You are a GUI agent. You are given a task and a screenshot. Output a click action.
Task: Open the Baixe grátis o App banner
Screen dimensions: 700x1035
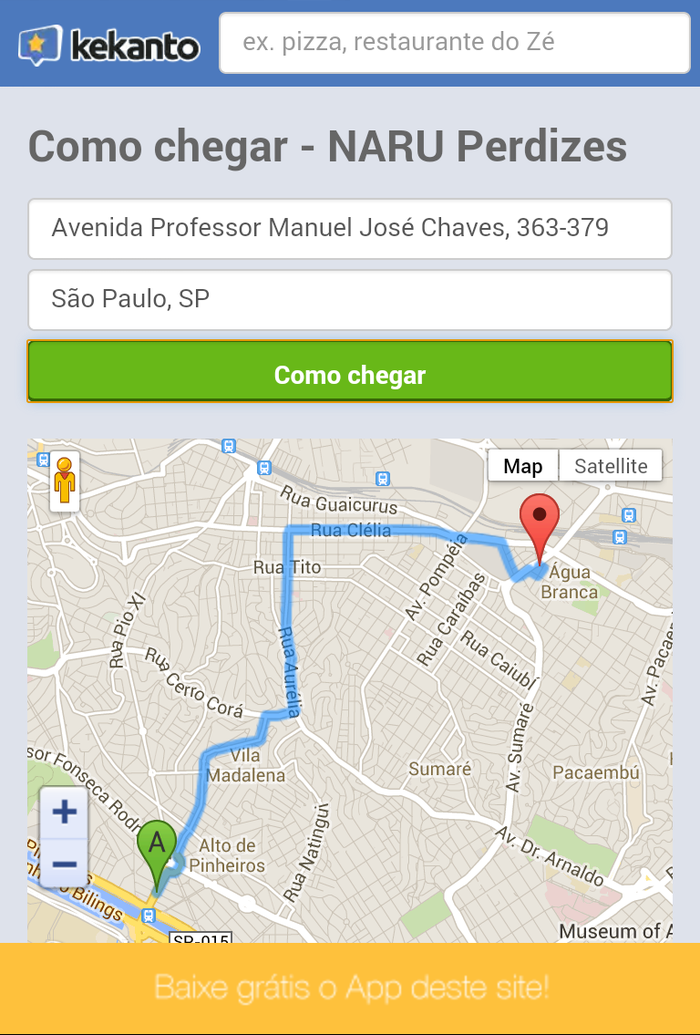[x=350, y=988]
